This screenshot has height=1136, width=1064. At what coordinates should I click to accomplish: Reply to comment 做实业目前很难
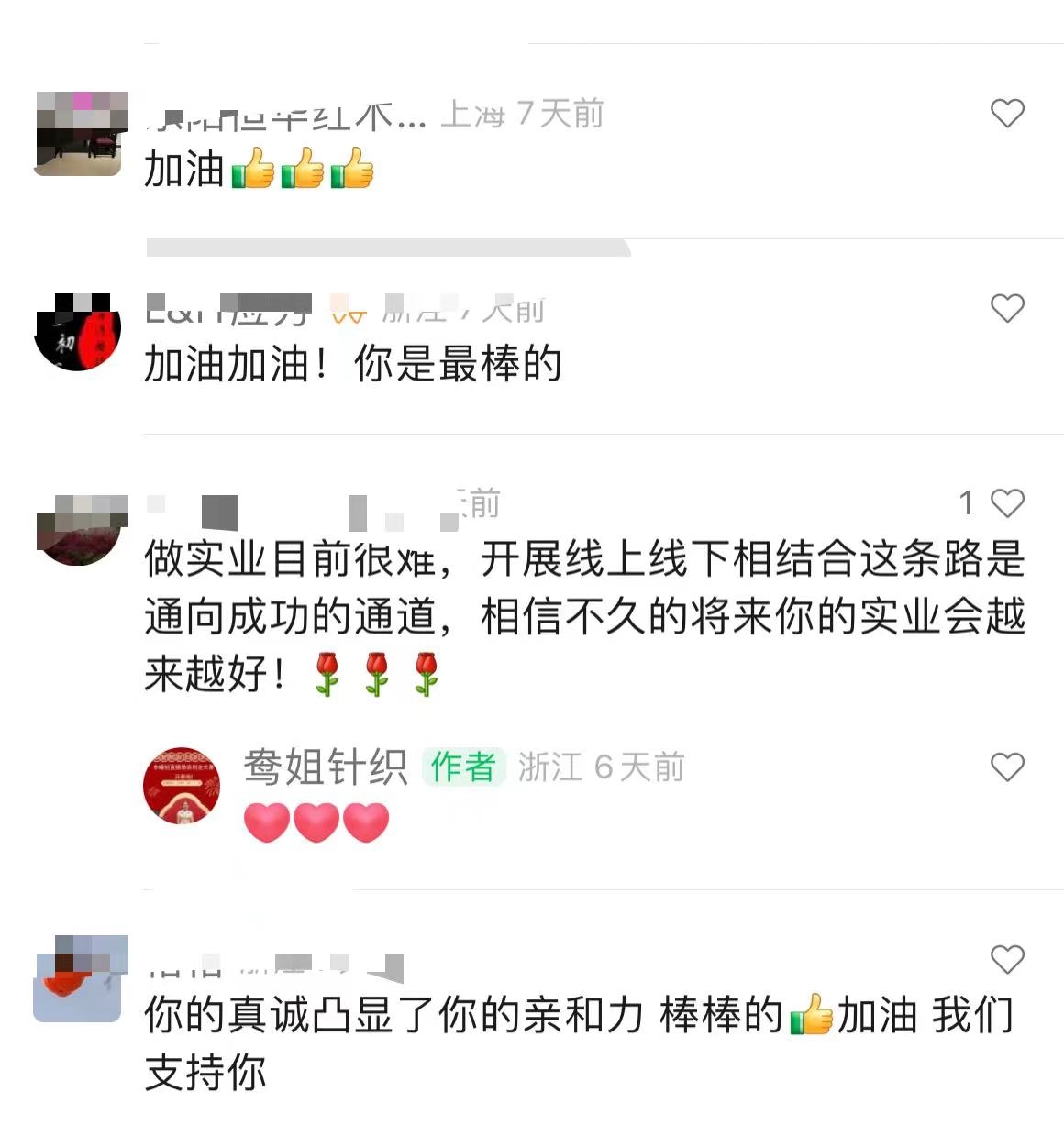point(583,616)
